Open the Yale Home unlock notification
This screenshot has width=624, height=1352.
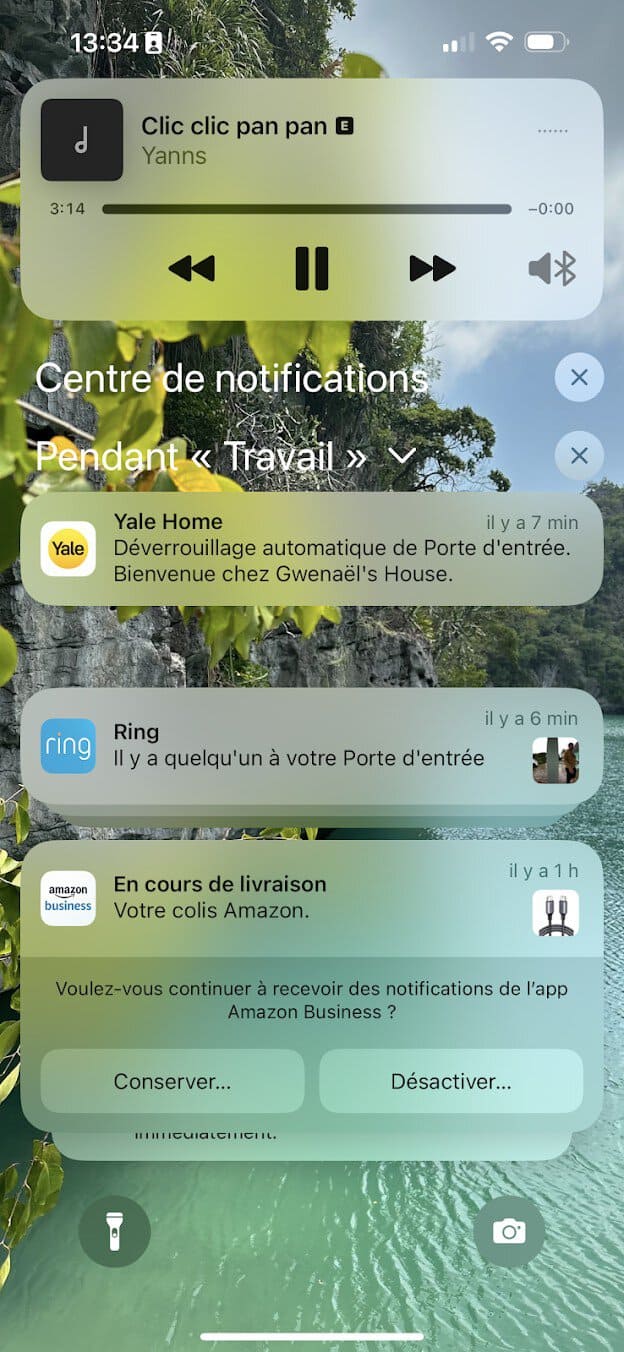(x=311, y=548)
